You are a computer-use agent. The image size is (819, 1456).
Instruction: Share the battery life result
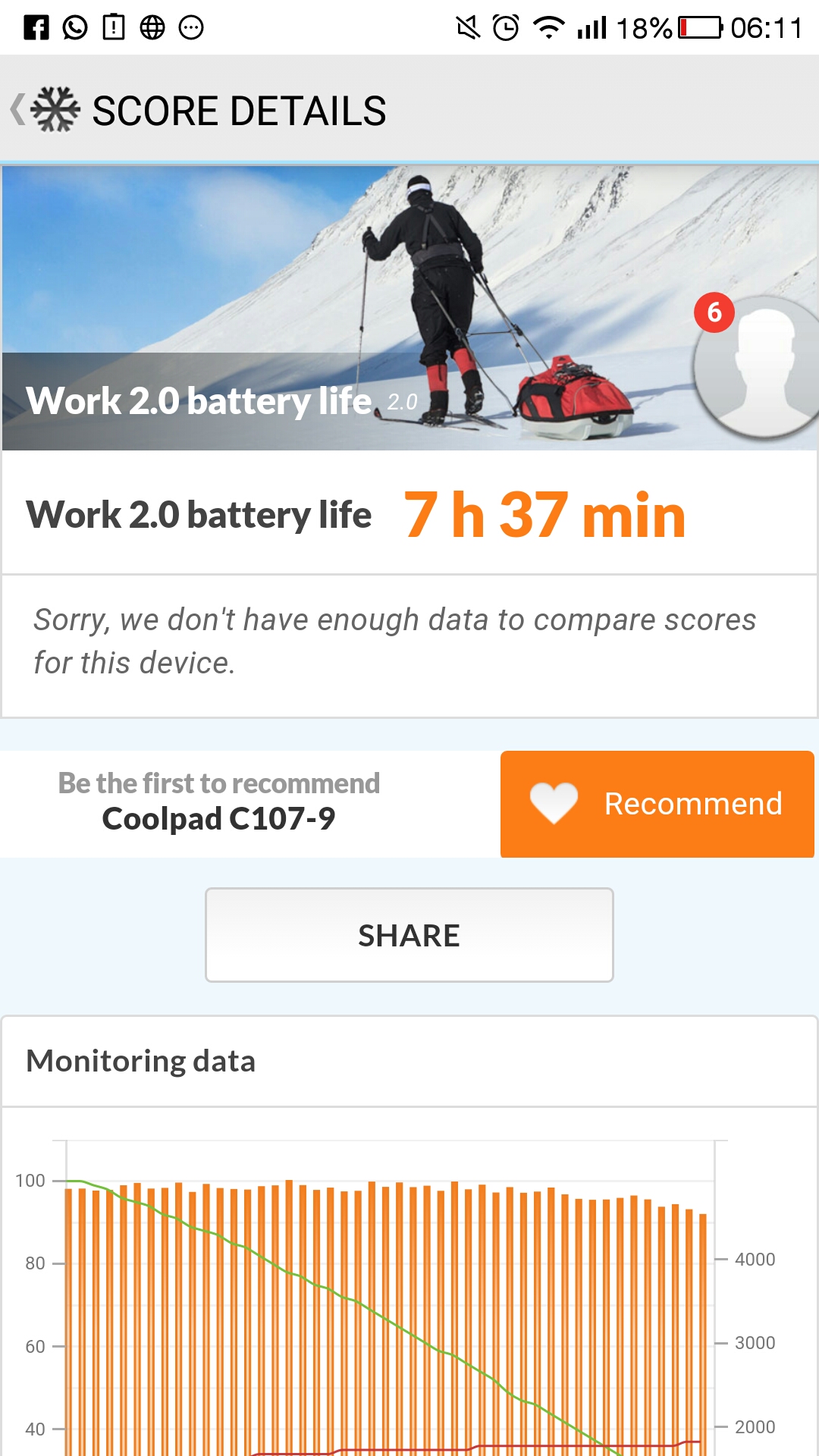409,935
